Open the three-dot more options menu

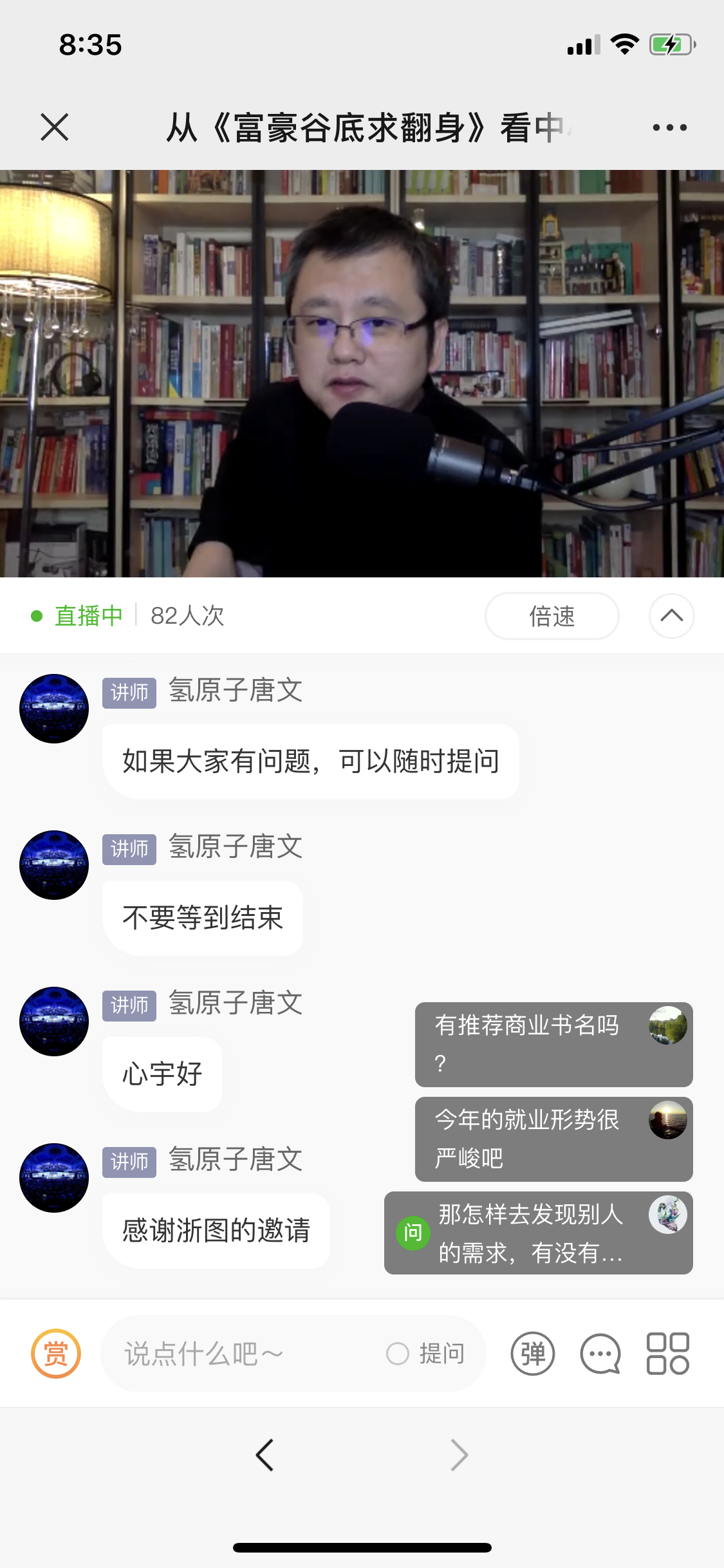click(x=669, y=127)
